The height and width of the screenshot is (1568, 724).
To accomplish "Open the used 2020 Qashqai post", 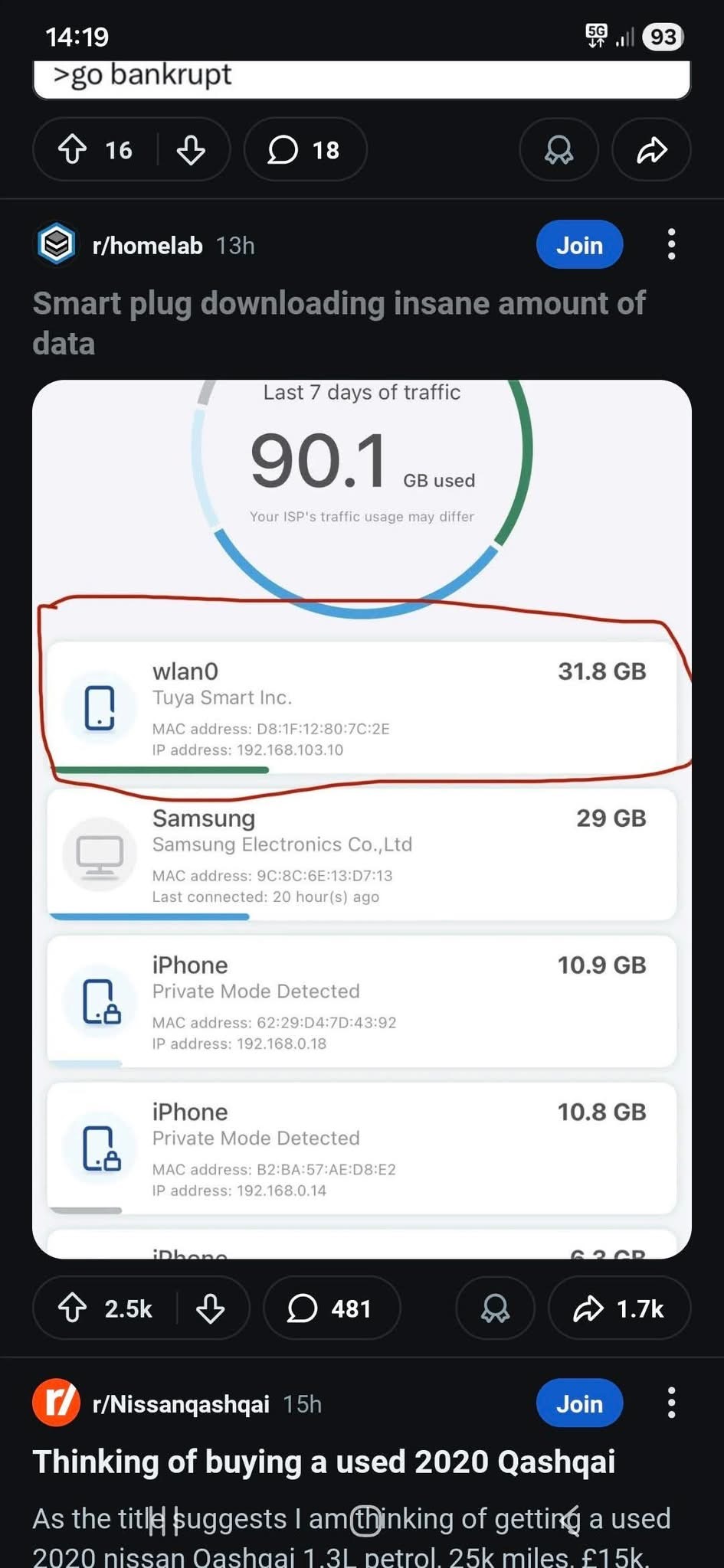I will [323, 1462].
